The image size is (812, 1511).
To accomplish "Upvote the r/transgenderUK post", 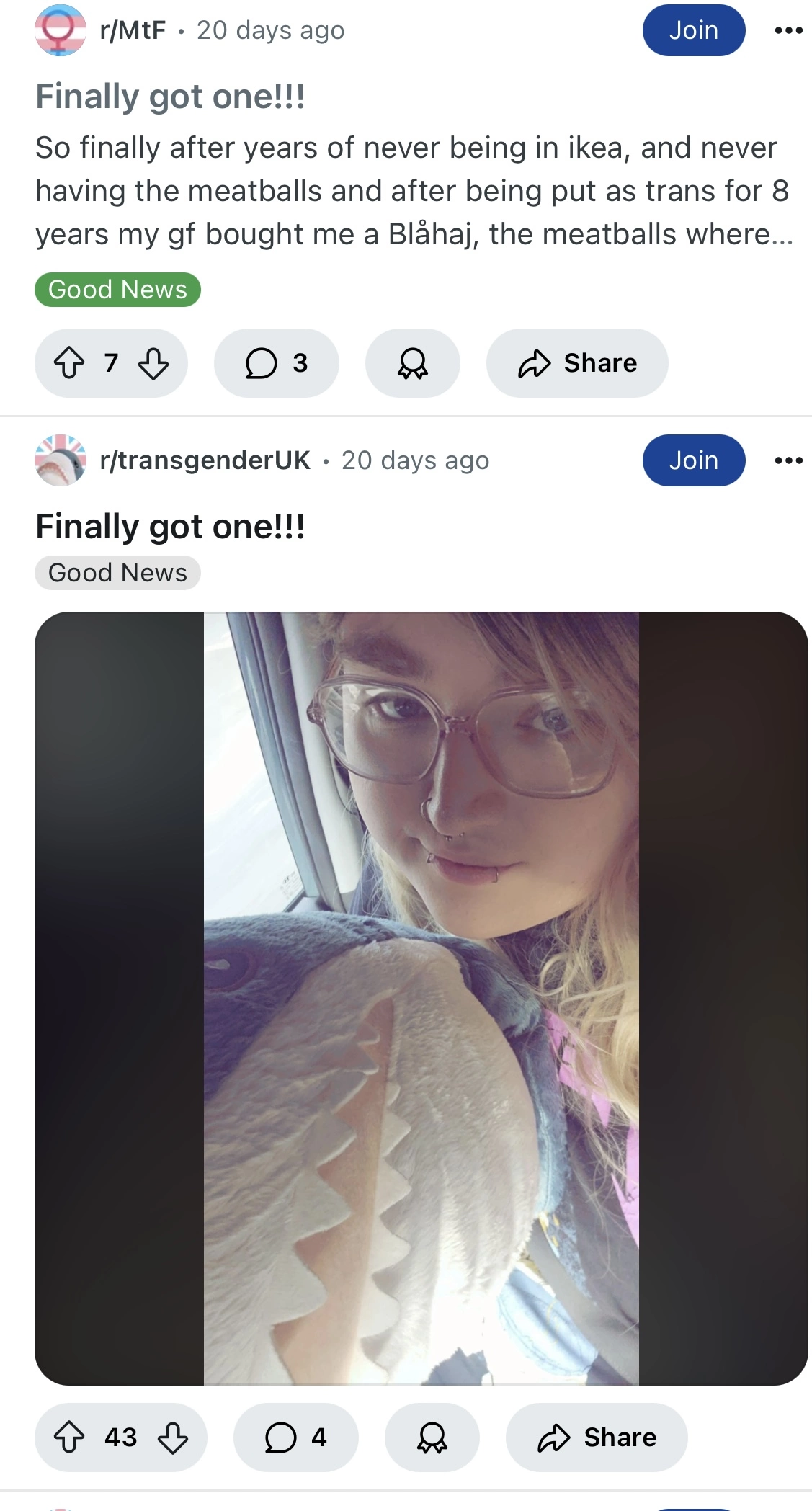I will (69, 1437).
